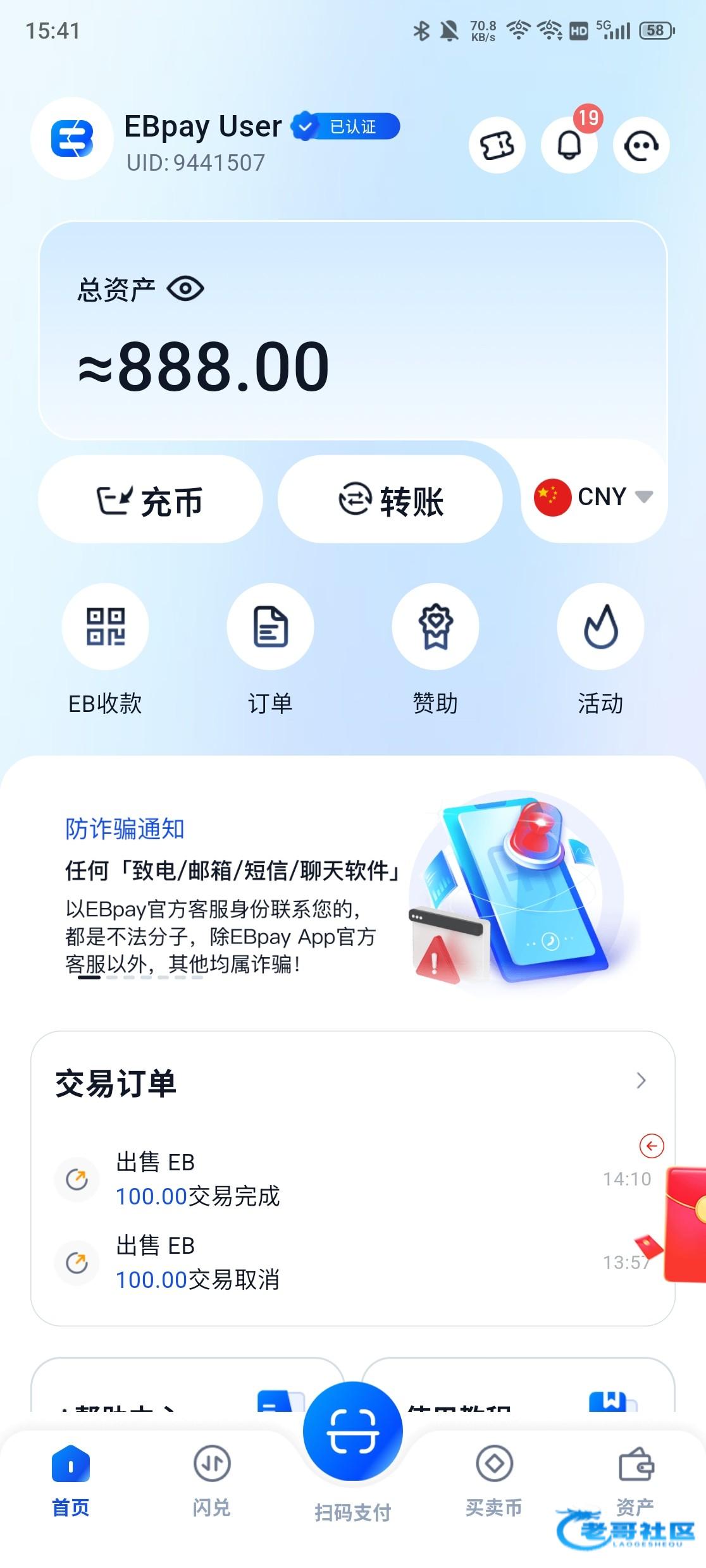The width and height of the screenshot is (706, 1568).
Task: Open the coupon ticket icon
Action: pyautogui.click(x=497, y=145)
